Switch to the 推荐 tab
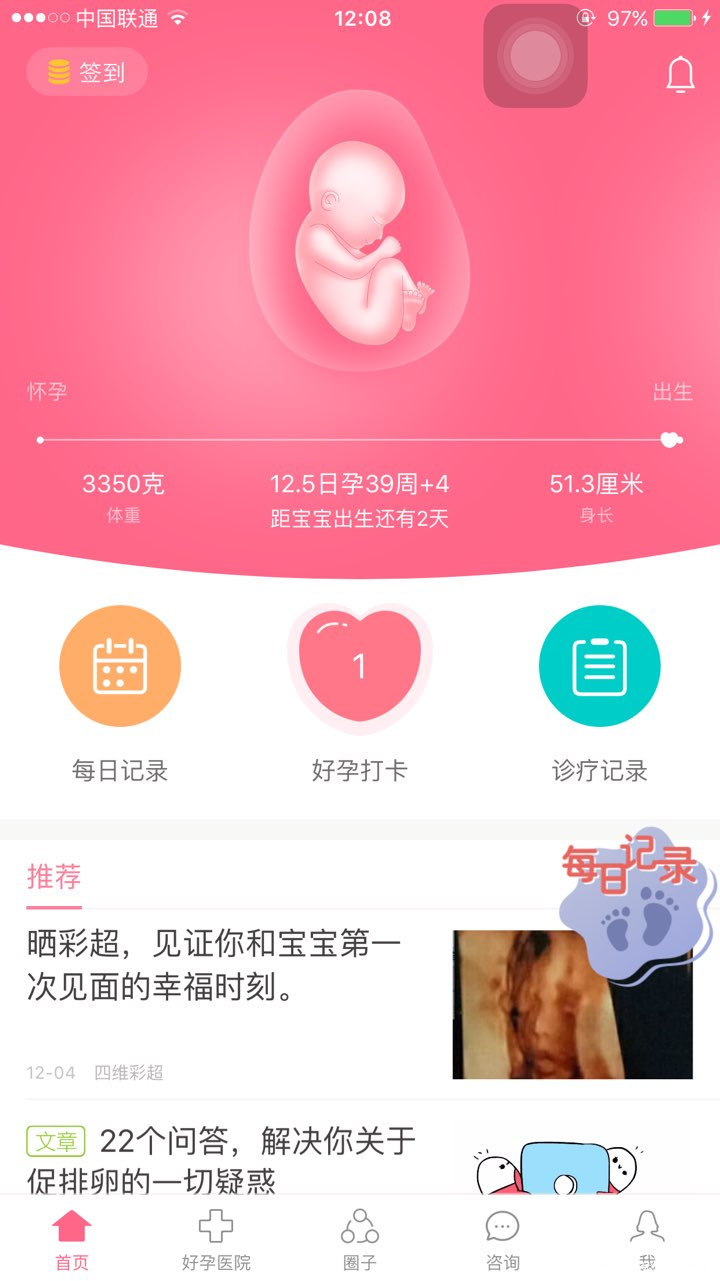Screen dimensions: 720x1281 pyautogui.click(x=53, y=876)
